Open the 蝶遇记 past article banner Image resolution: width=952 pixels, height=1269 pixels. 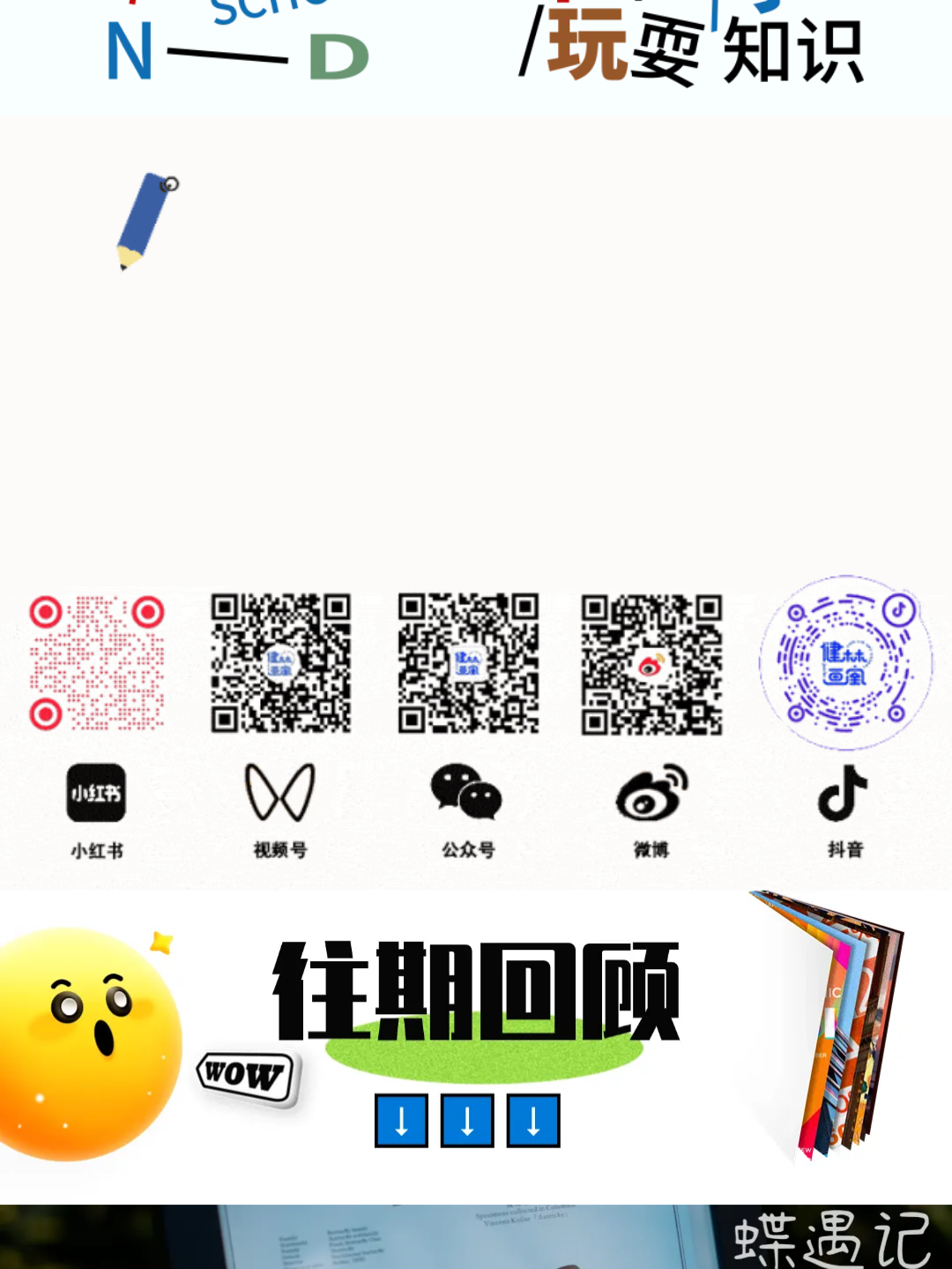[x=476, y=1237]
